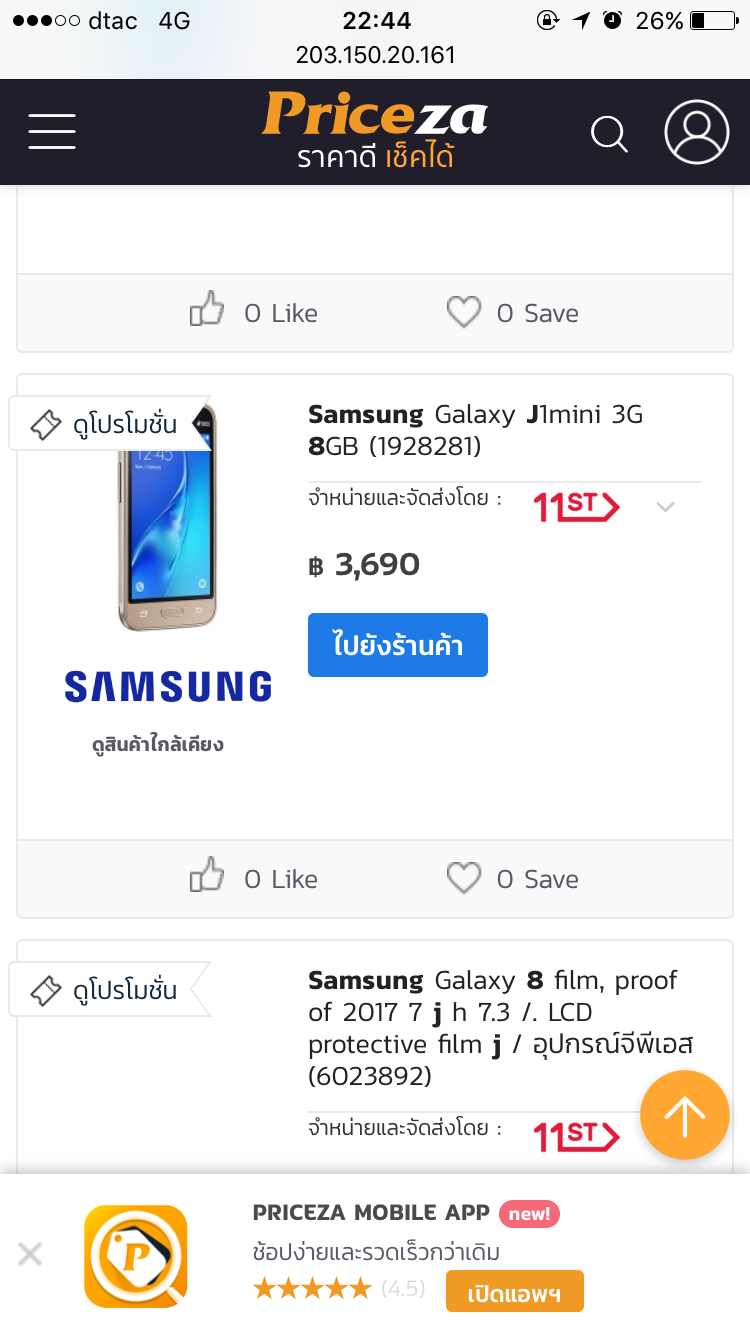This screenshot has height=1334, width=750.
Task: Open the Samsung Galaxy J1mini product image
Action: point(168,518)
